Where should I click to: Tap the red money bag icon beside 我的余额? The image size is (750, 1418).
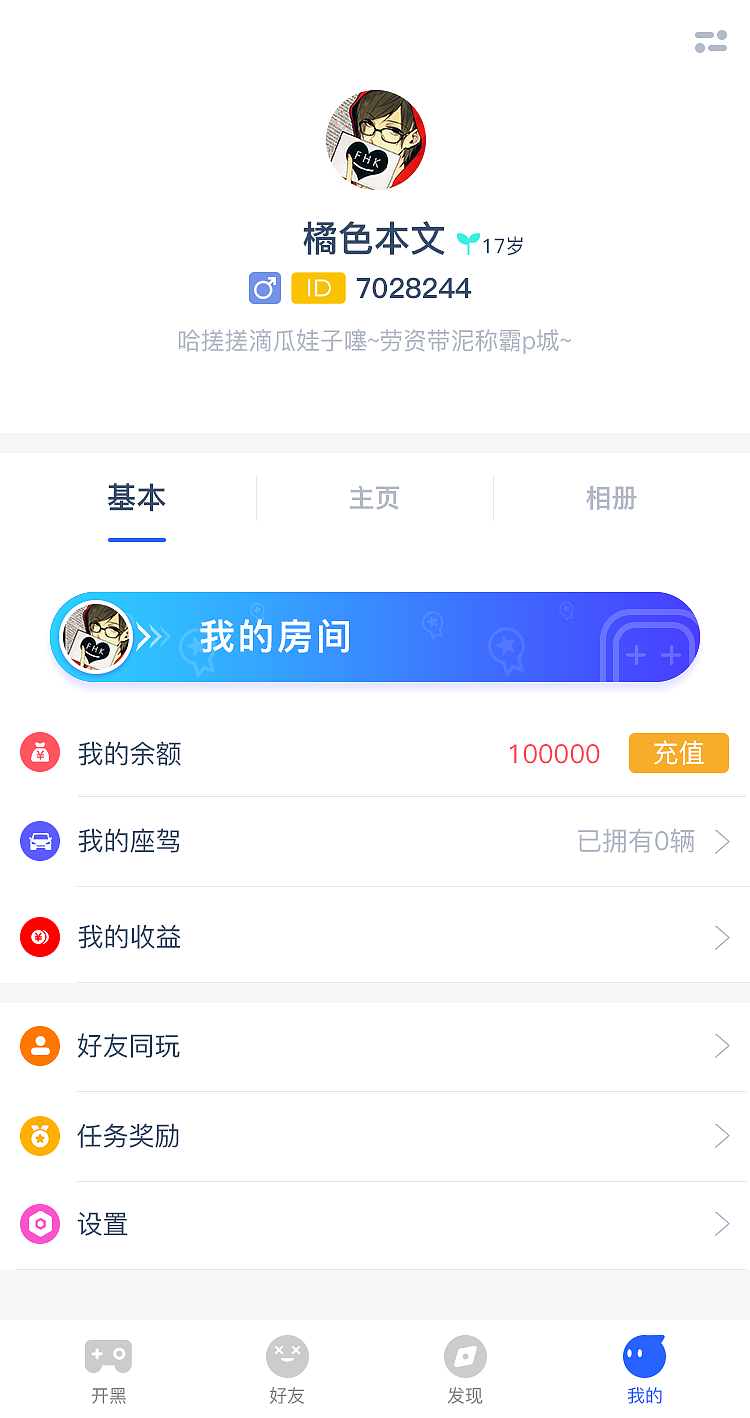(x=39, y=753)
